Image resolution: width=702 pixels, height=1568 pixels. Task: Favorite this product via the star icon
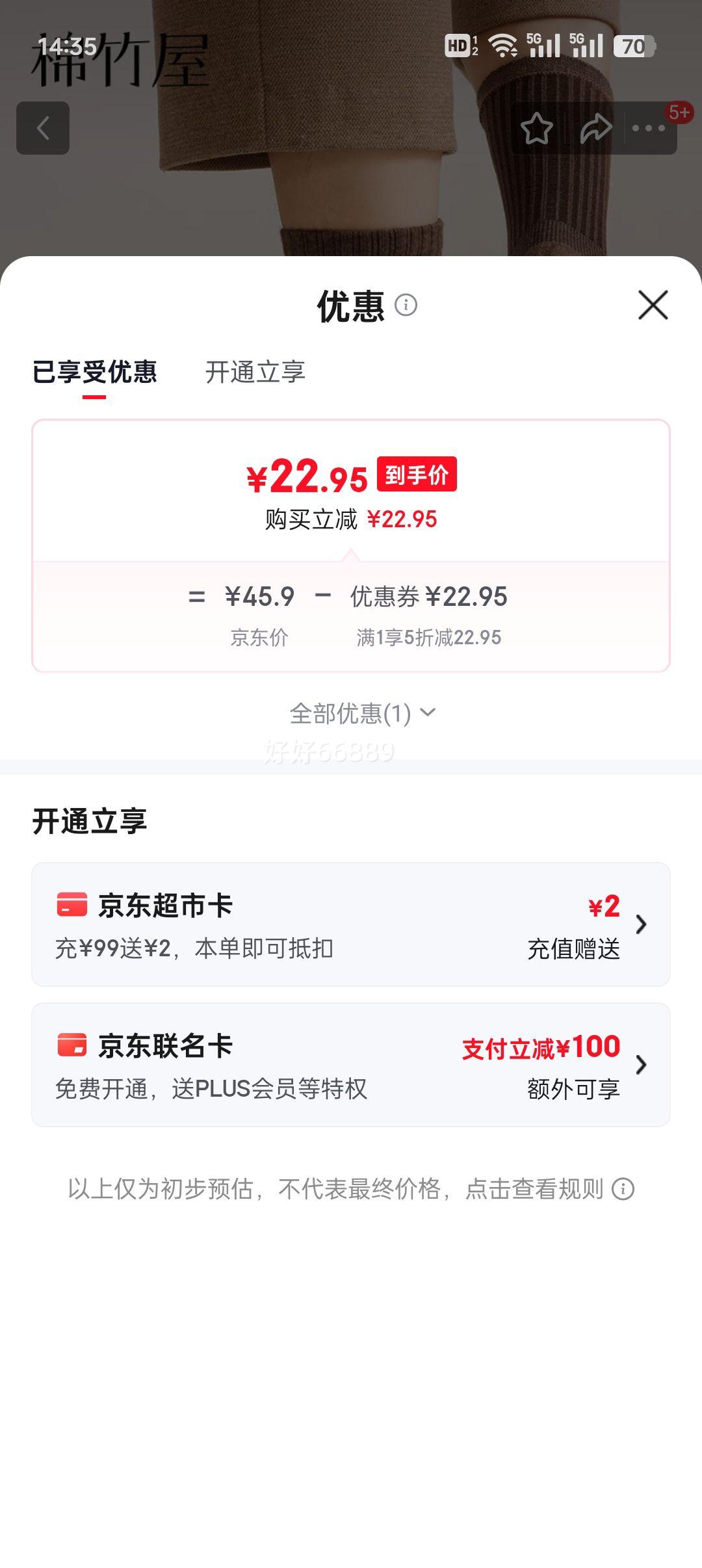pyautogui.click(x=537, y=128)
